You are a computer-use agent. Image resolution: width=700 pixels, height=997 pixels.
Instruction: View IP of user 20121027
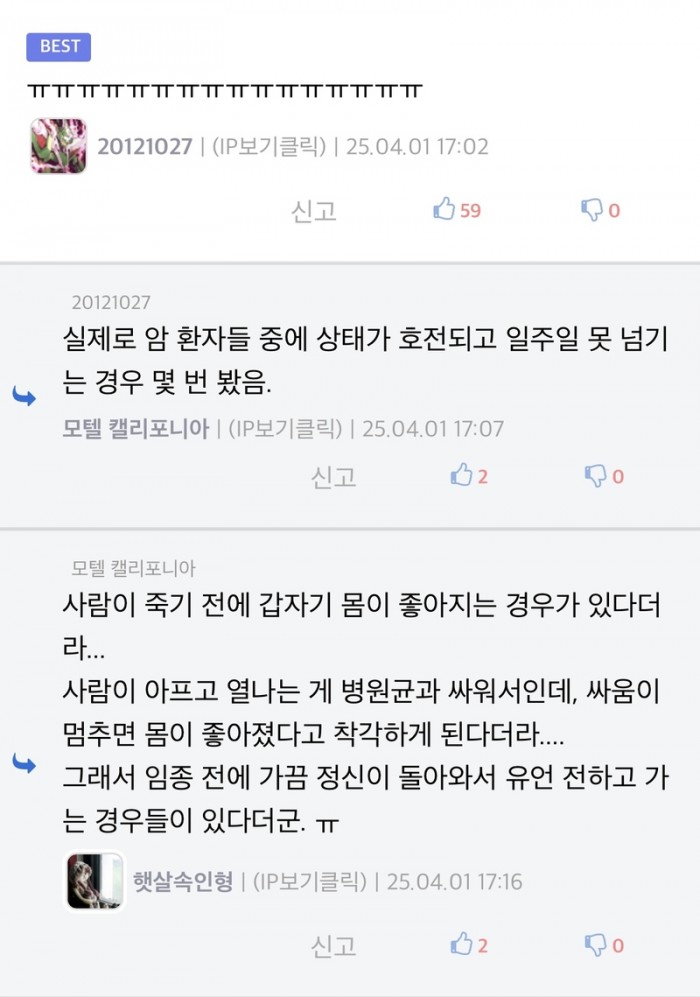pos(269,147)
